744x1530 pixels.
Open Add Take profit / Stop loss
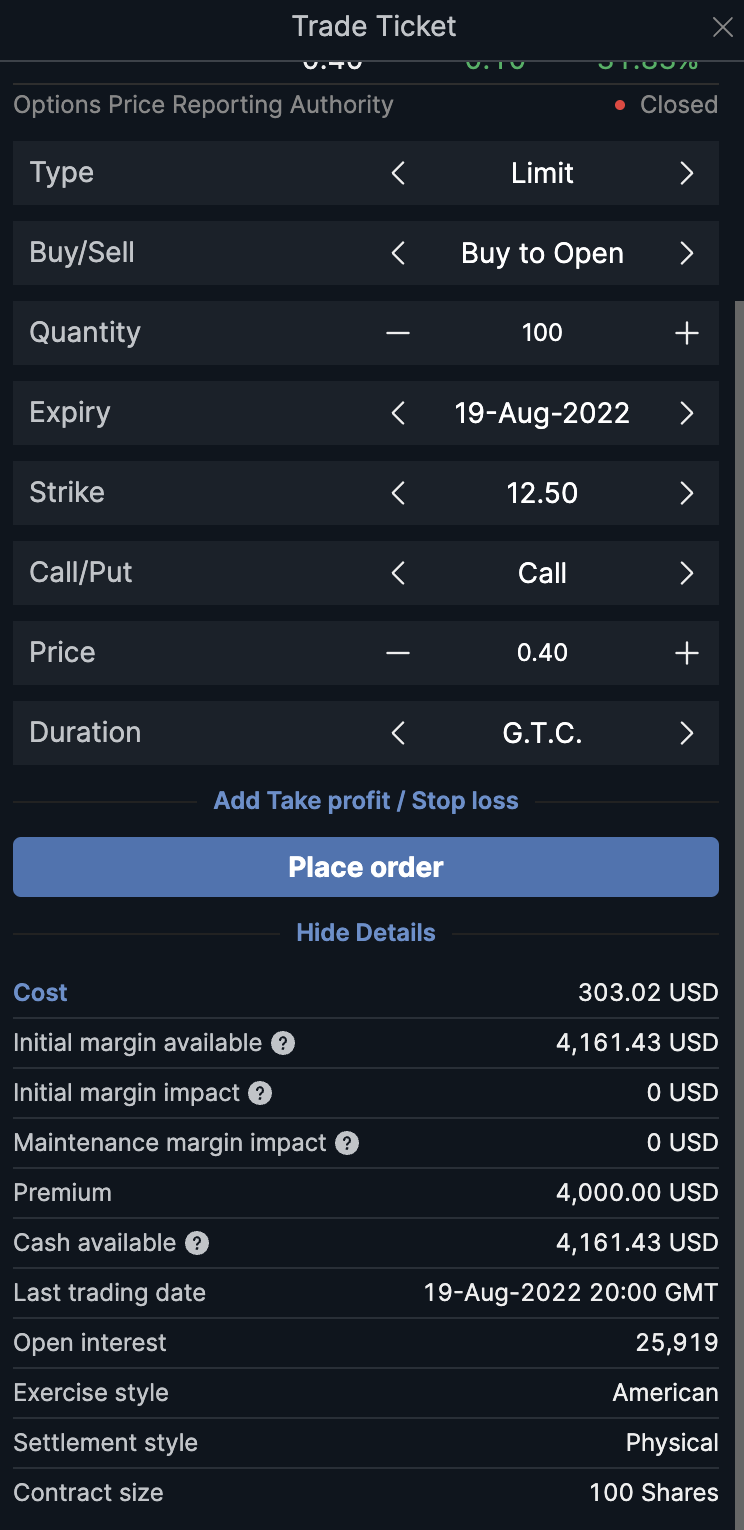tap(366, 800)
